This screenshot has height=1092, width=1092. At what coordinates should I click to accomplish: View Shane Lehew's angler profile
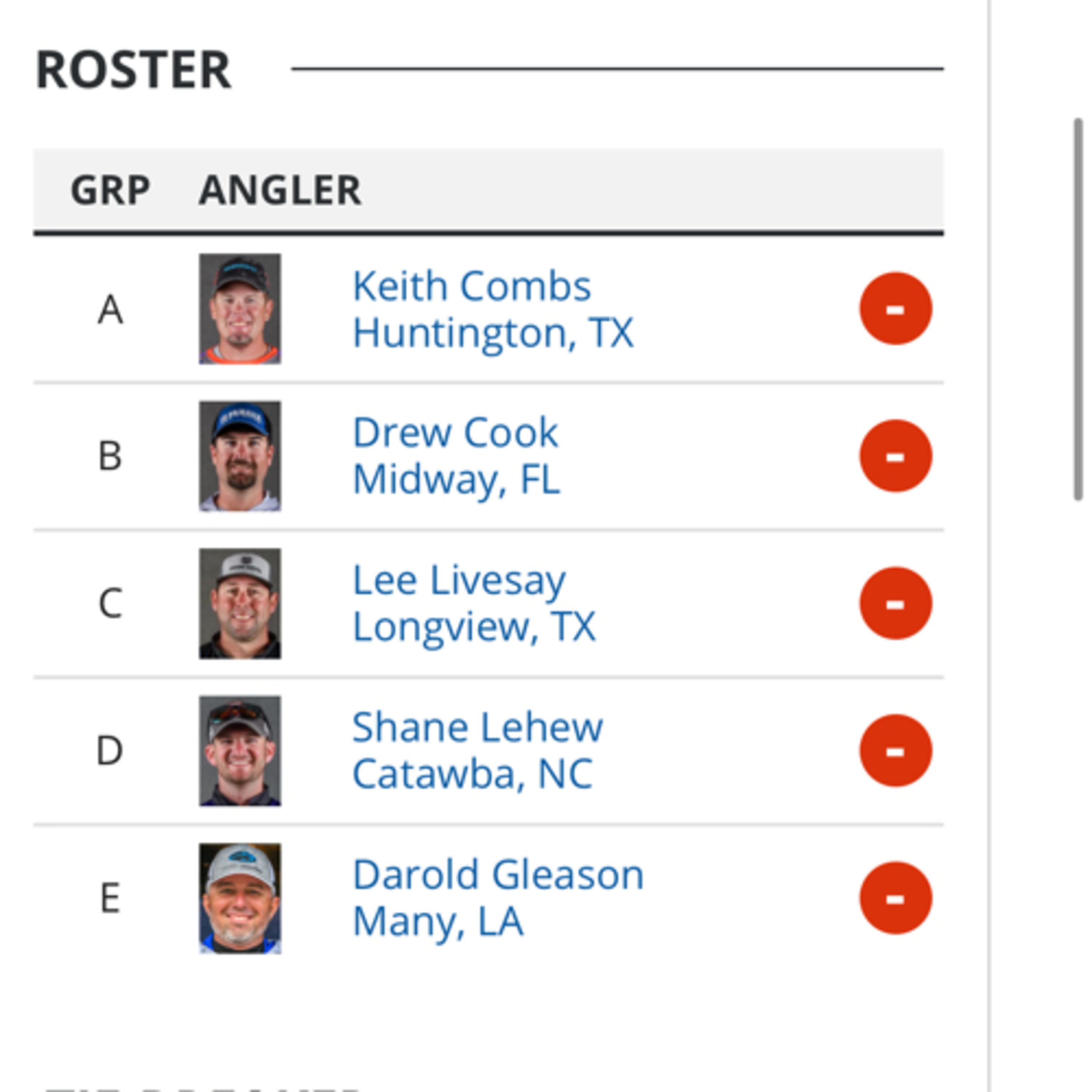point(477,727)
